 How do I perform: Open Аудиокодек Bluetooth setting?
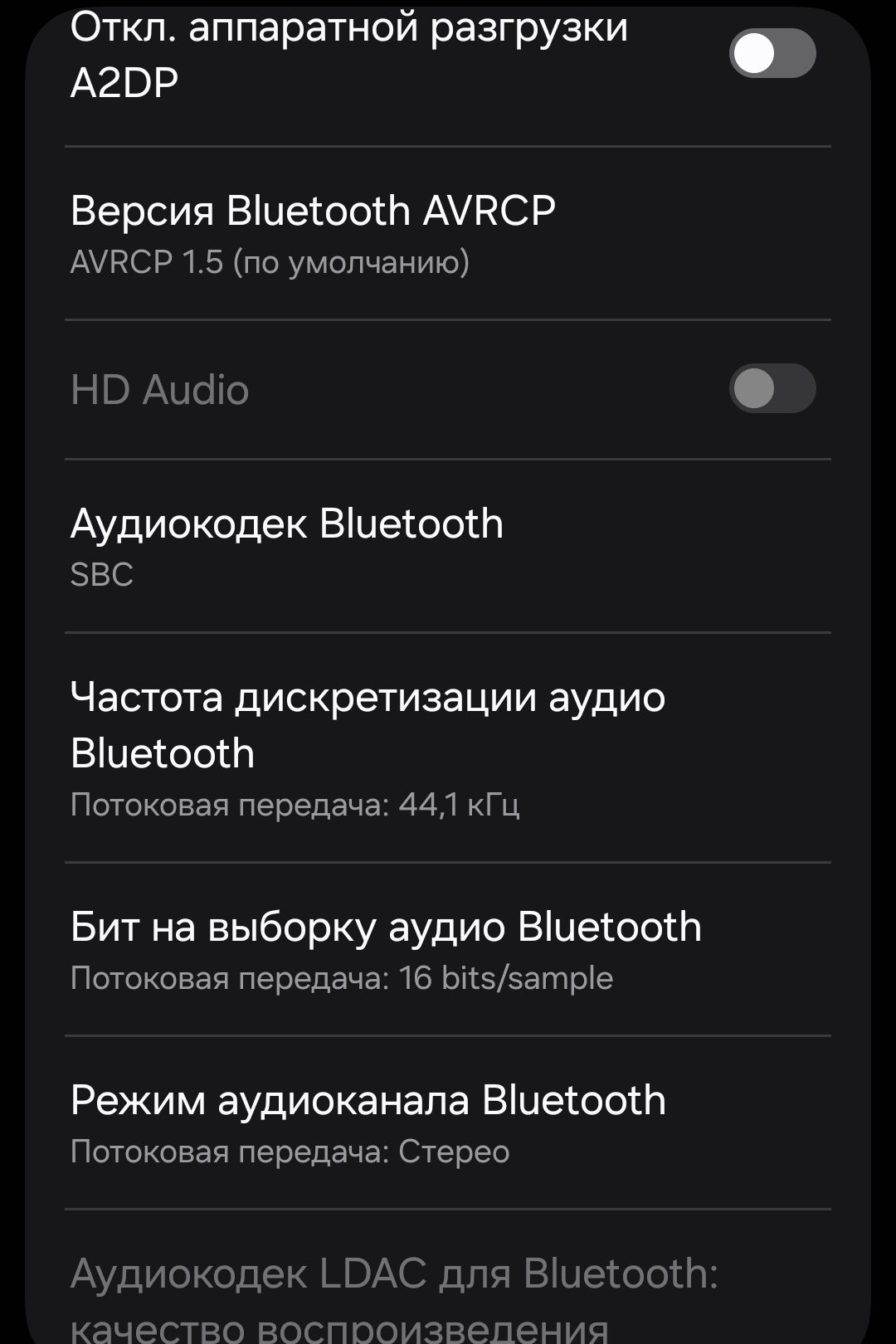click(448, 546)
